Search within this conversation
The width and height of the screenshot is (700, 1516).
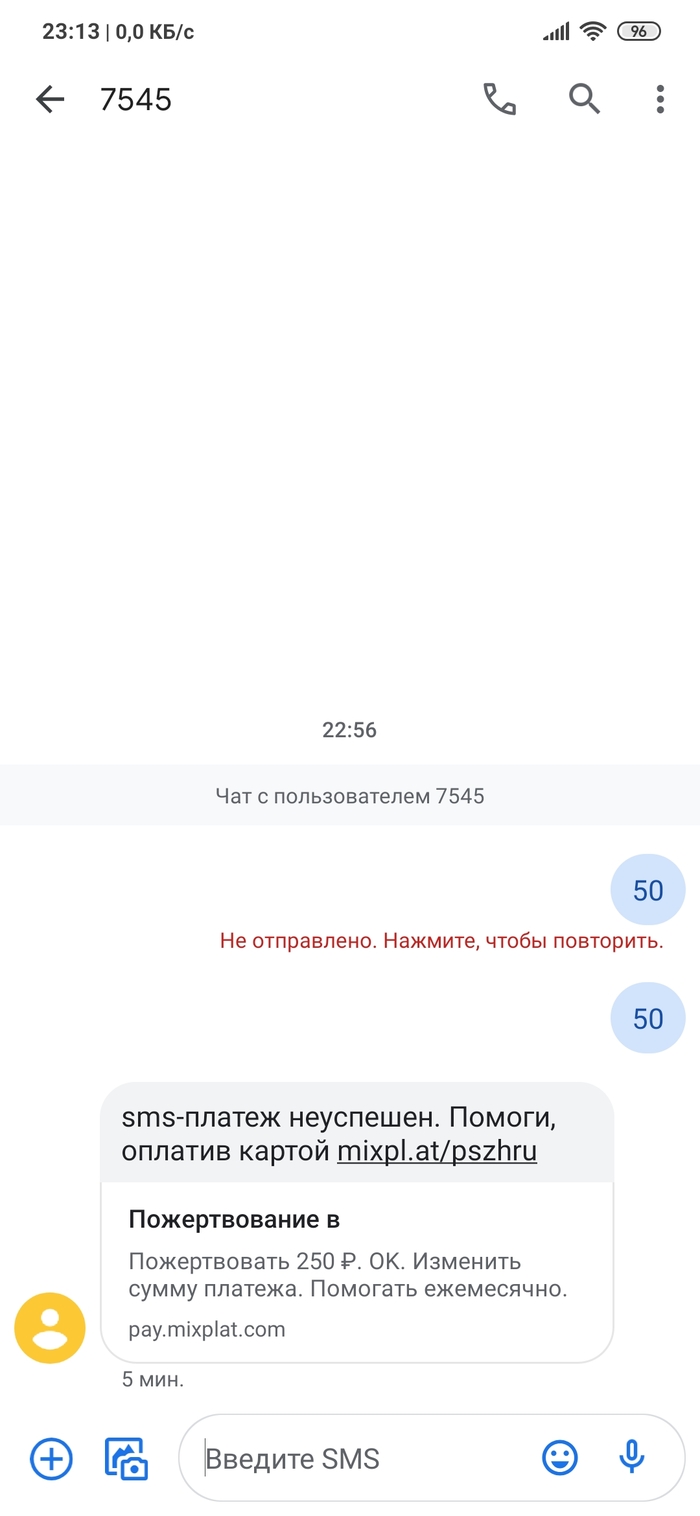[584, 99]
